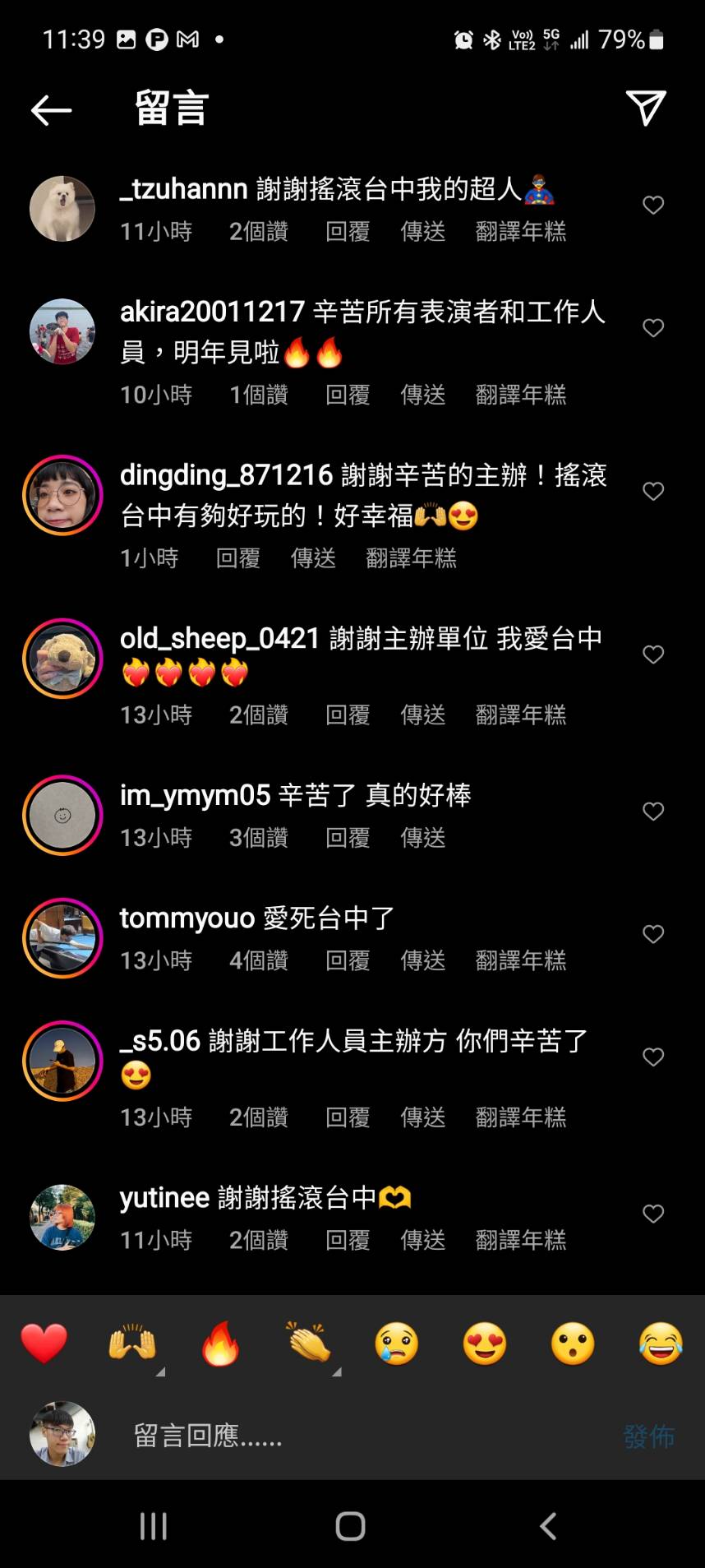The image size is (705, 1568).
Task: Focus the 留言回應 comment input field
Action: [362, 1436]
